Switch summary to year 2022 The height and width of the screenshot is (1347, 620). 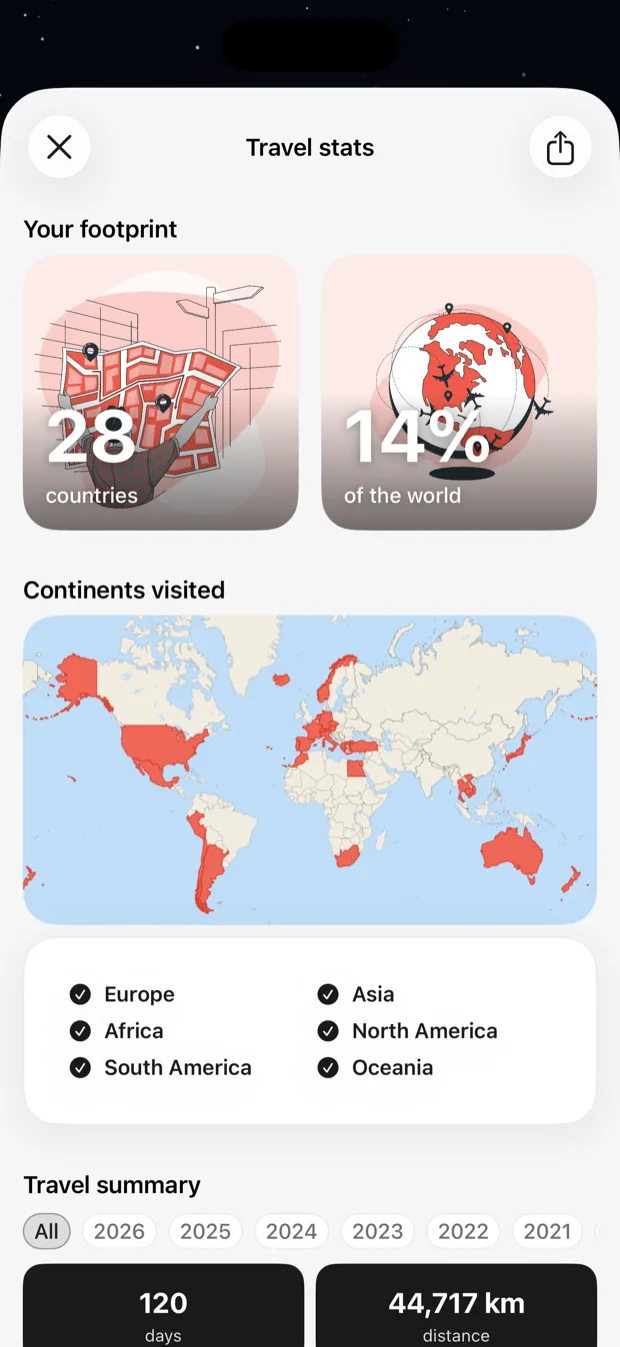(463, 1231)
